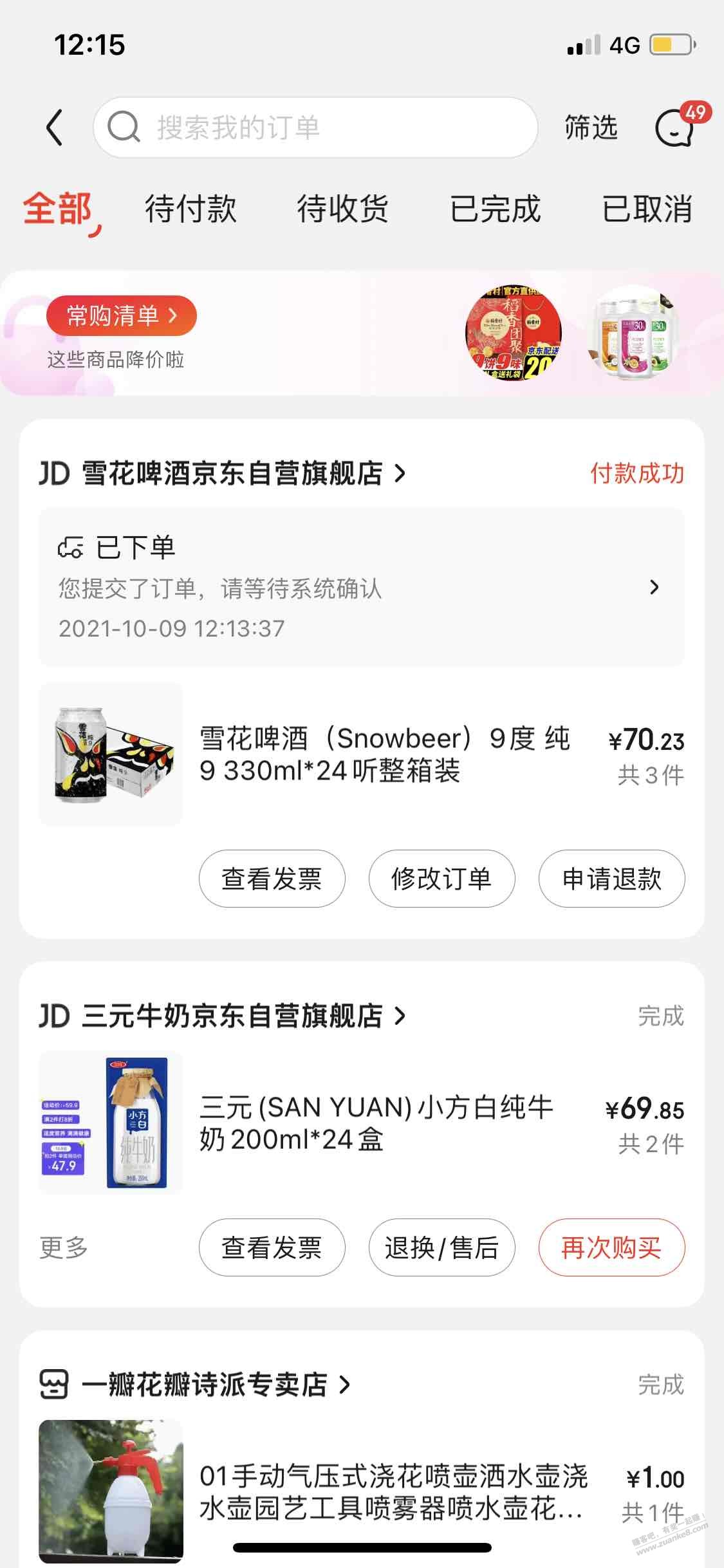Open the 筛选 filter option

(591, 127)
